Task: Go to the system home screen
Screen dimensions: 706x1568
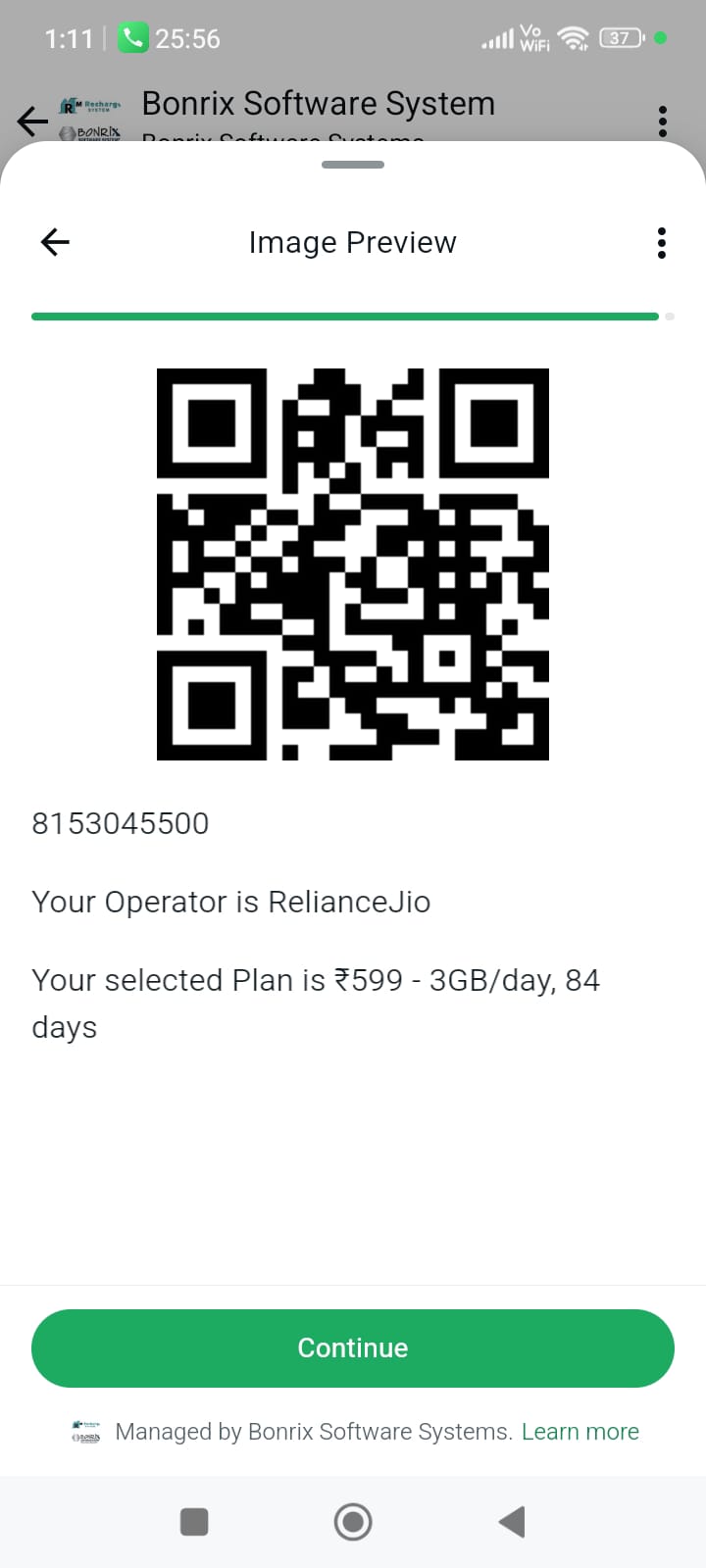Action: [x=353, y=1522]
